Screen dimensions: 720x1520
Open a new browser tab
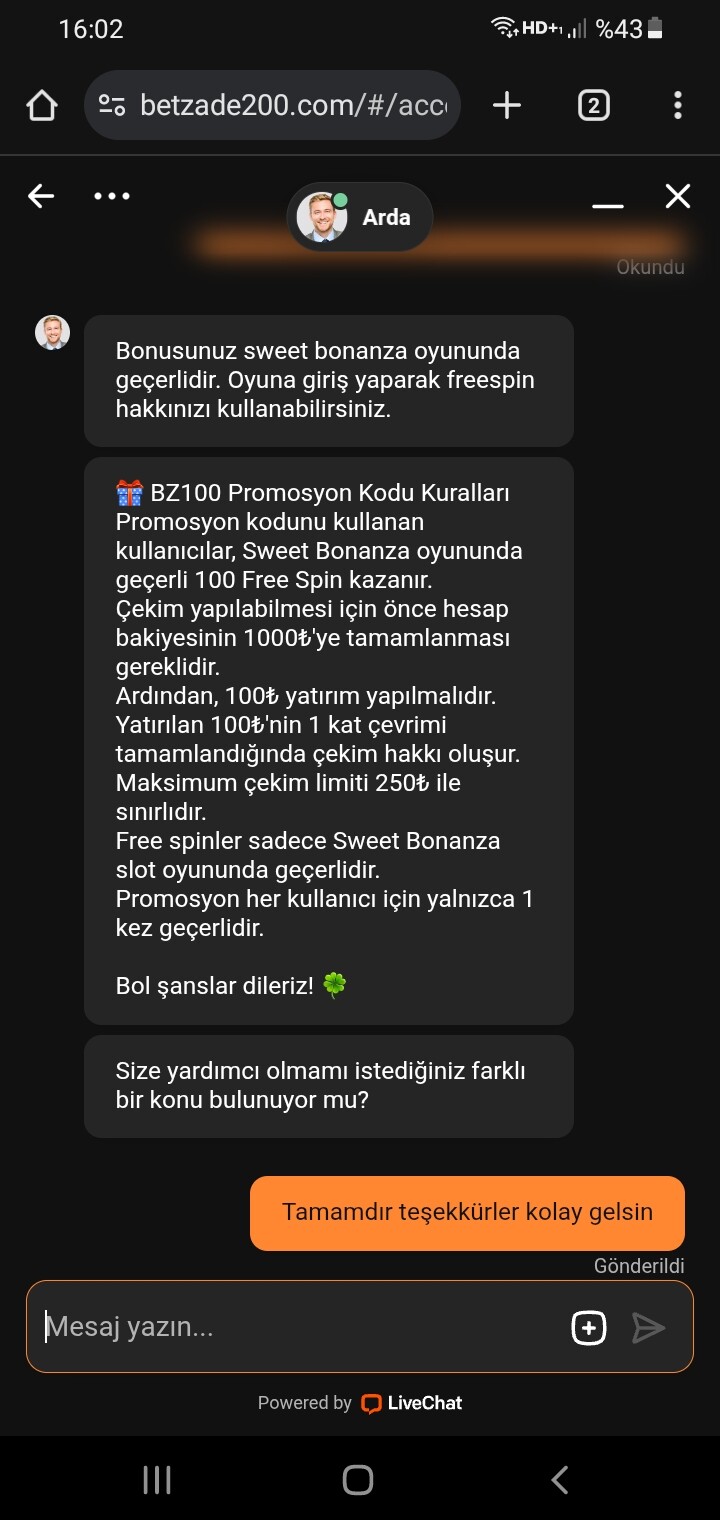507,105
